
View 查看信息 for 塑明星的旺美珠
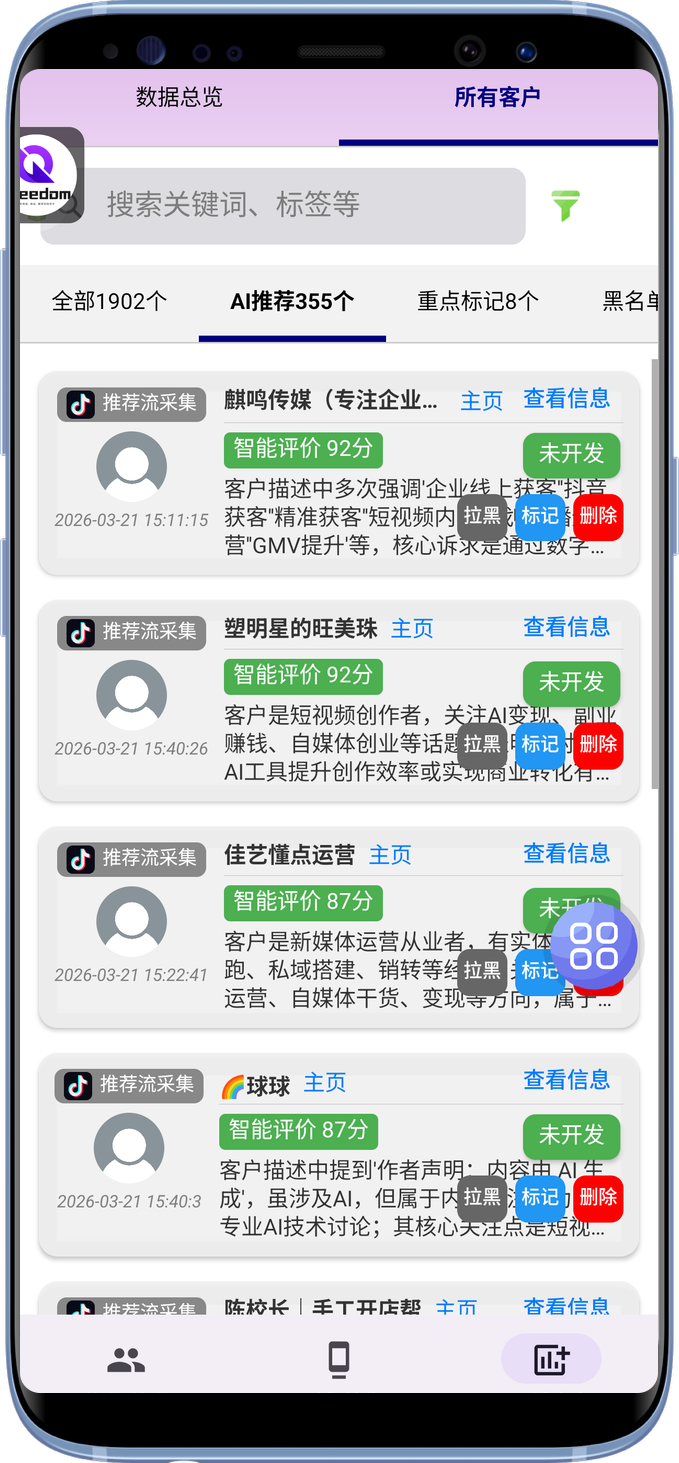(566, 627)
